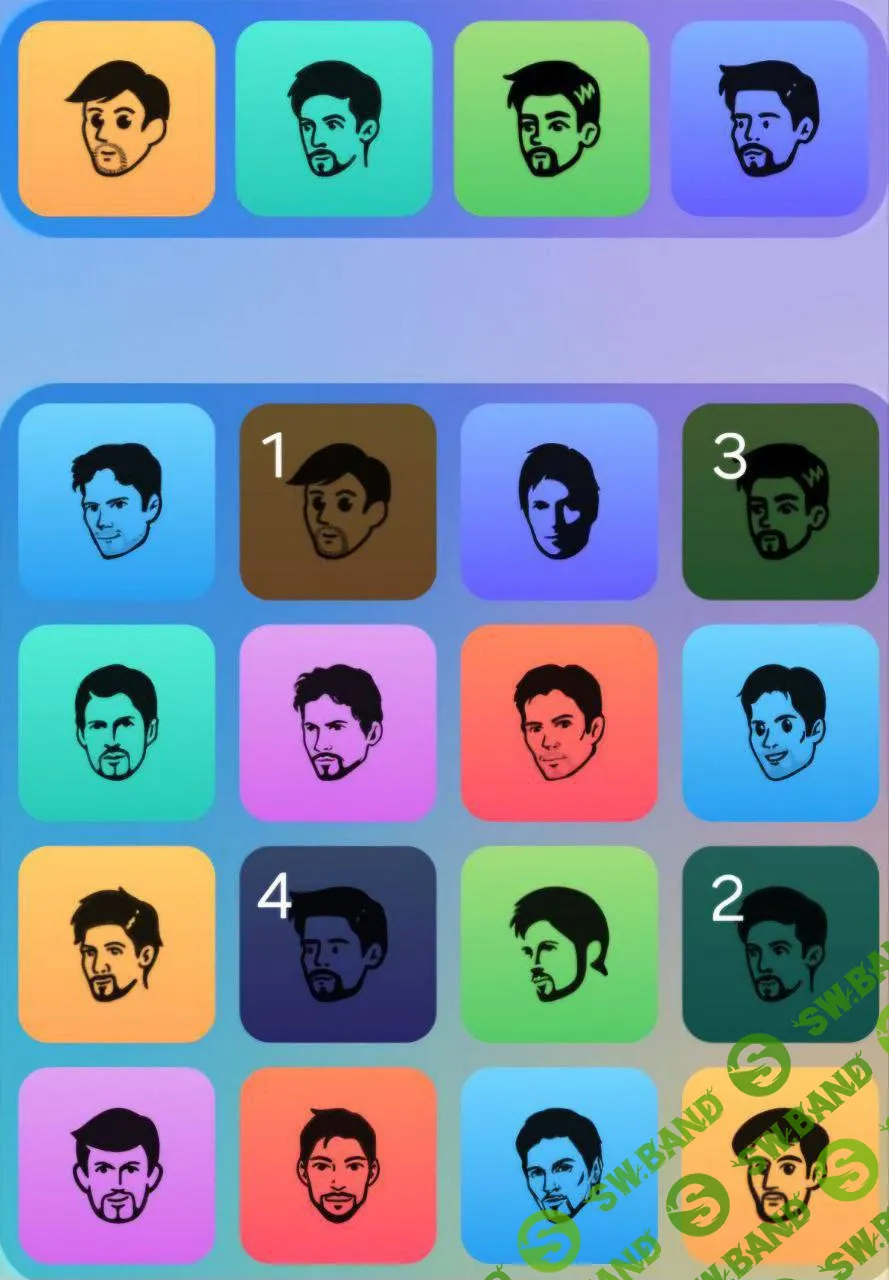Choose the orange tile without a watermark in the grid
889x1280 pixels.
pos(117,944)
